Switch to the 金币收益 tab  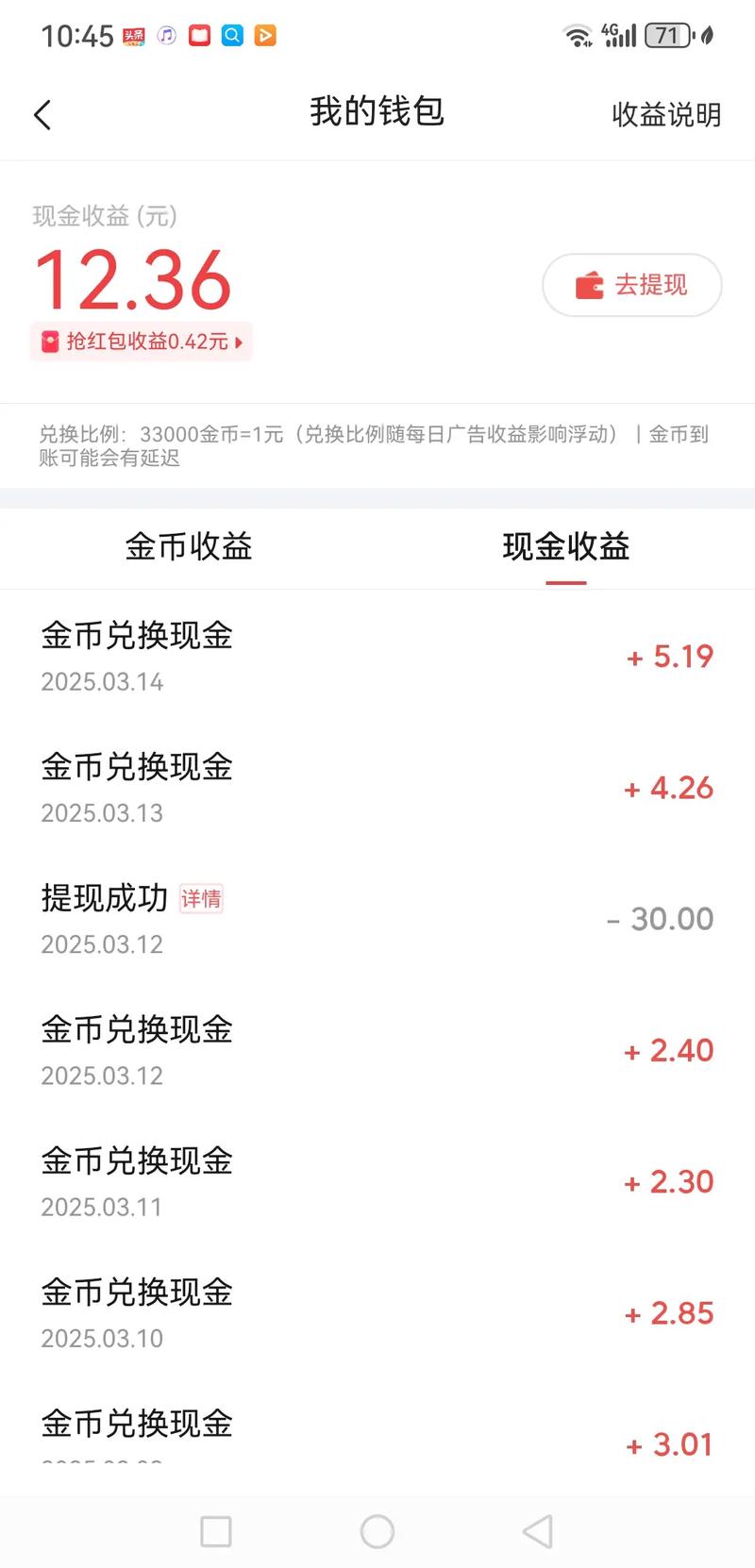tap(188, 547)
